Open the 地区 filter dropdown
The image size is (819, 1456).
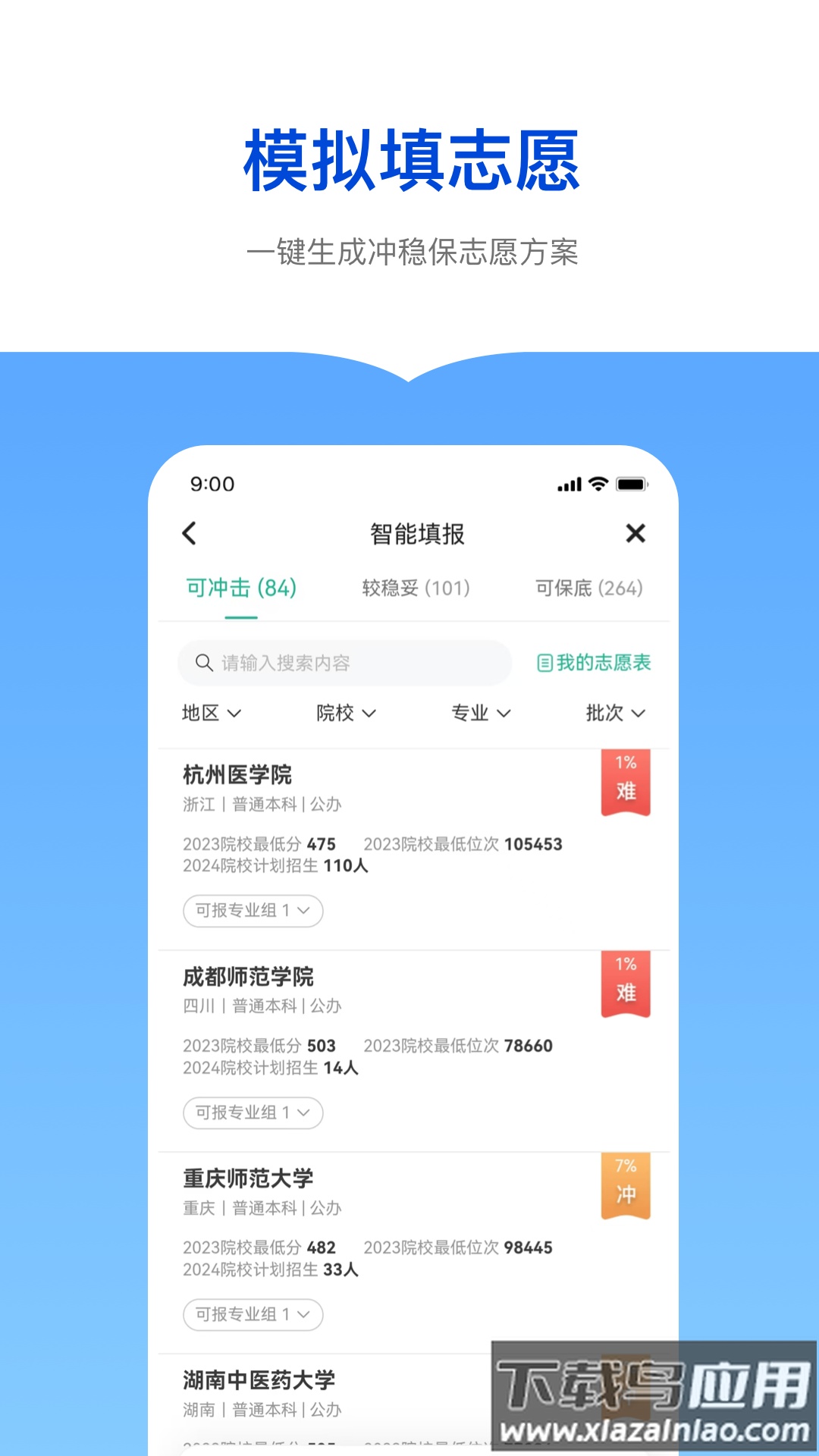212,713
